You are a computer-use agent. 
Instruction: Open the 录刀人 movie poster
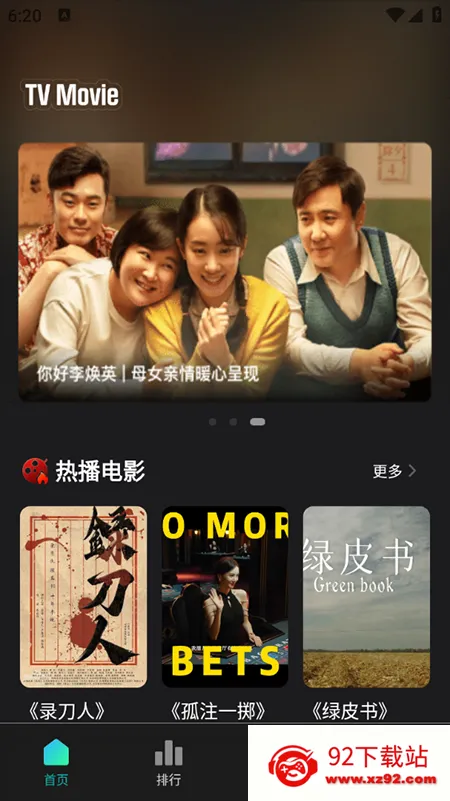coord(83,597)
